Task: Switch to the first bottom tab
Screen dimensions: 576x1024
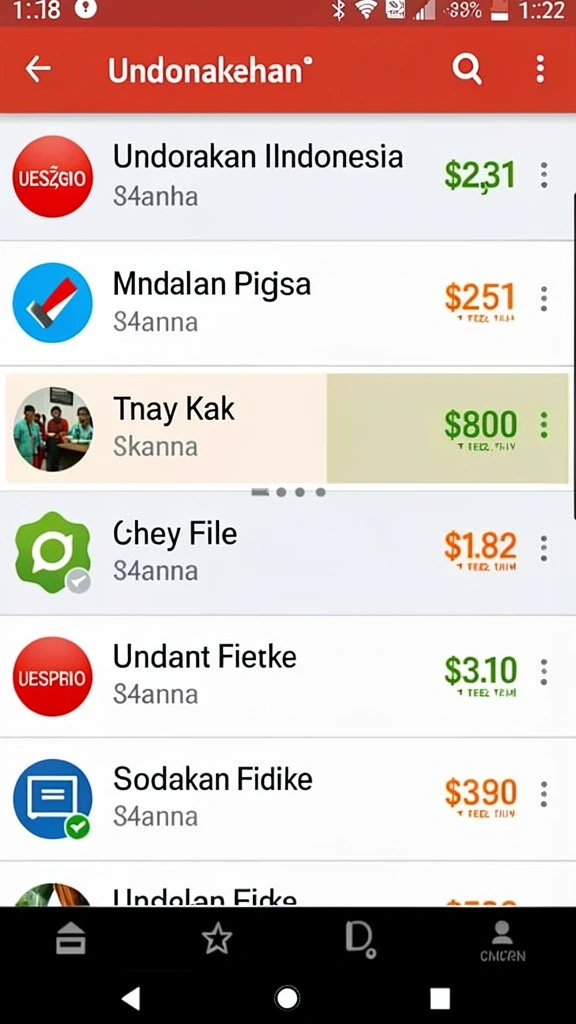Action: tap(71, 940)
